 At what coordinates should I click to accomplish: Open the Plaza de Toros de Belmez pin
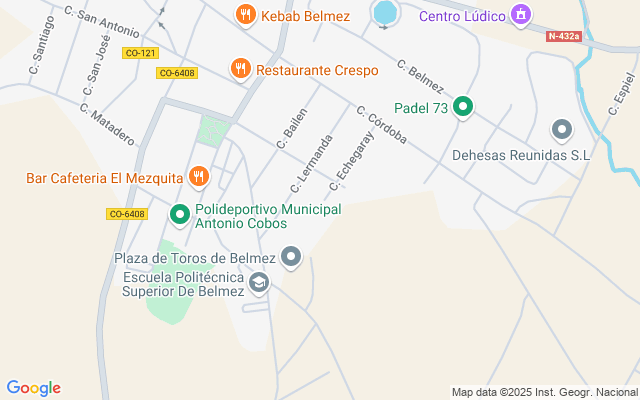(x=291, y=257)
